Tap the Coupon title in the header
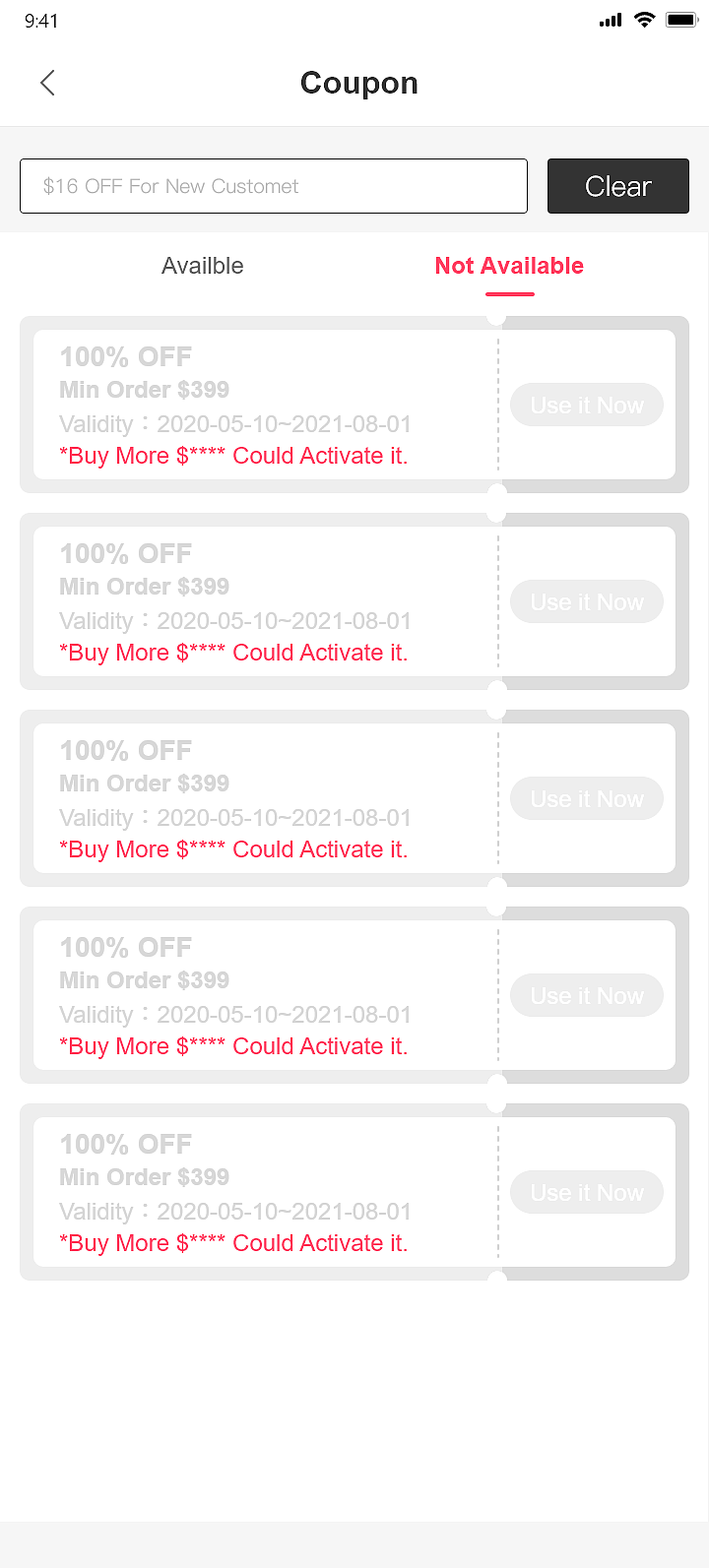The image size is (709, 1568). (358, 83)
